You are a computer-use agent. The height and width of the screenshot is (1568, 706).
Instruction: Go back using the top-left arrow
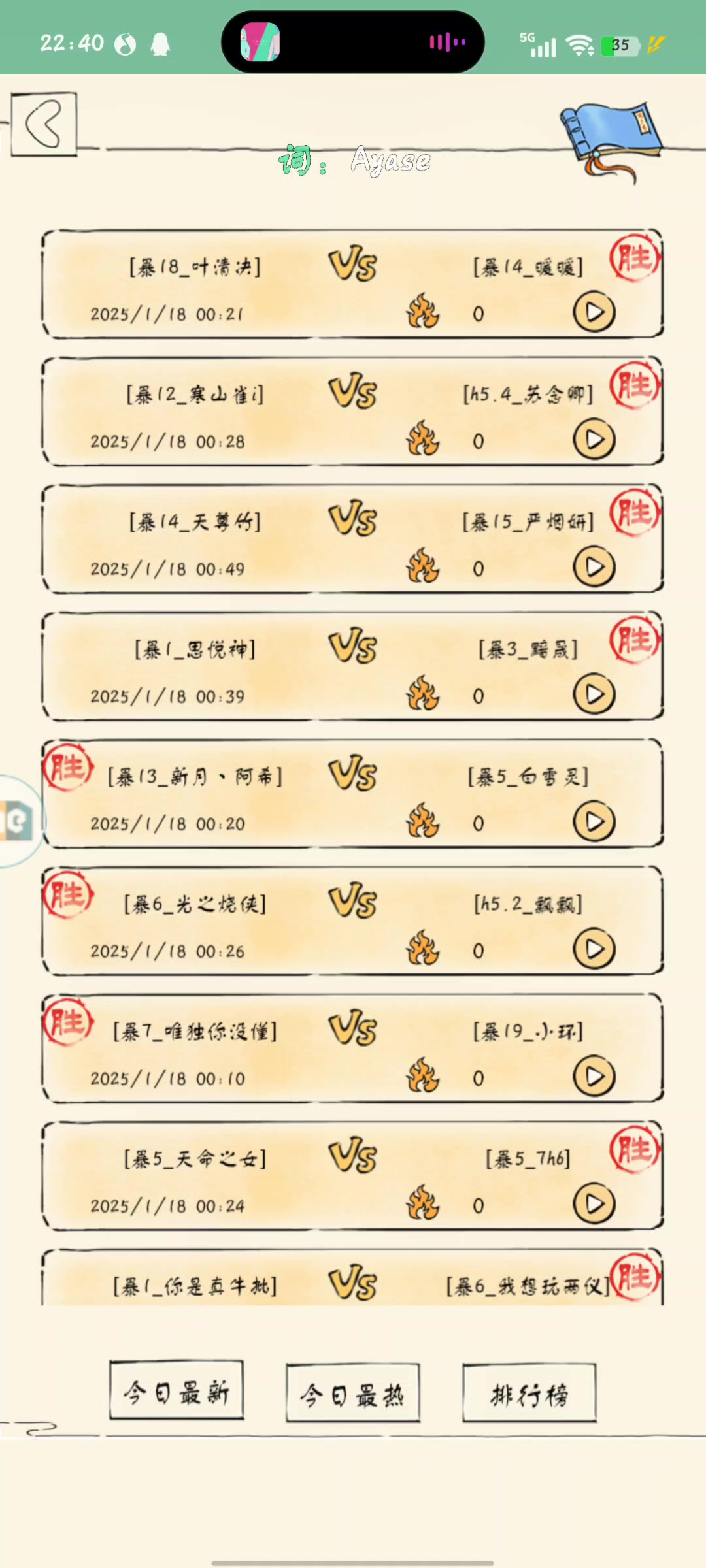pos(44,123)
